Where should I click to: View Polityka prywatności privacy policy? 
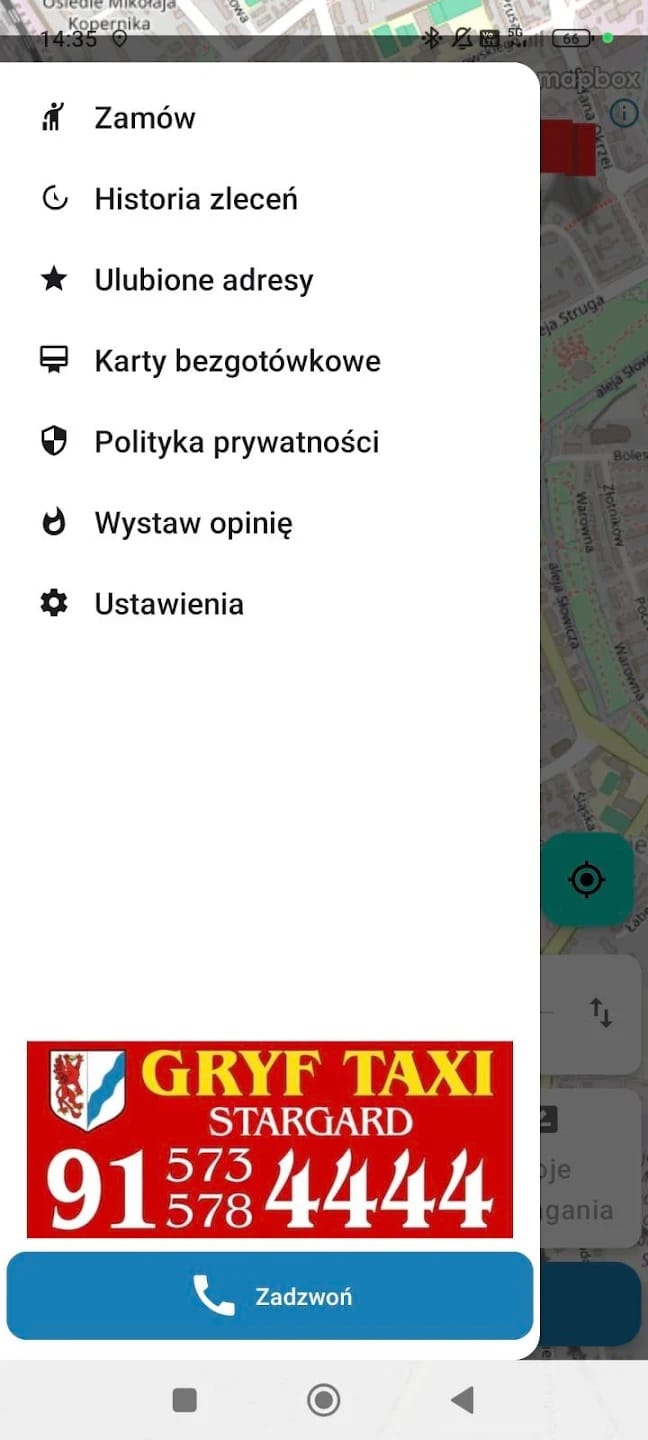(236, 442)
